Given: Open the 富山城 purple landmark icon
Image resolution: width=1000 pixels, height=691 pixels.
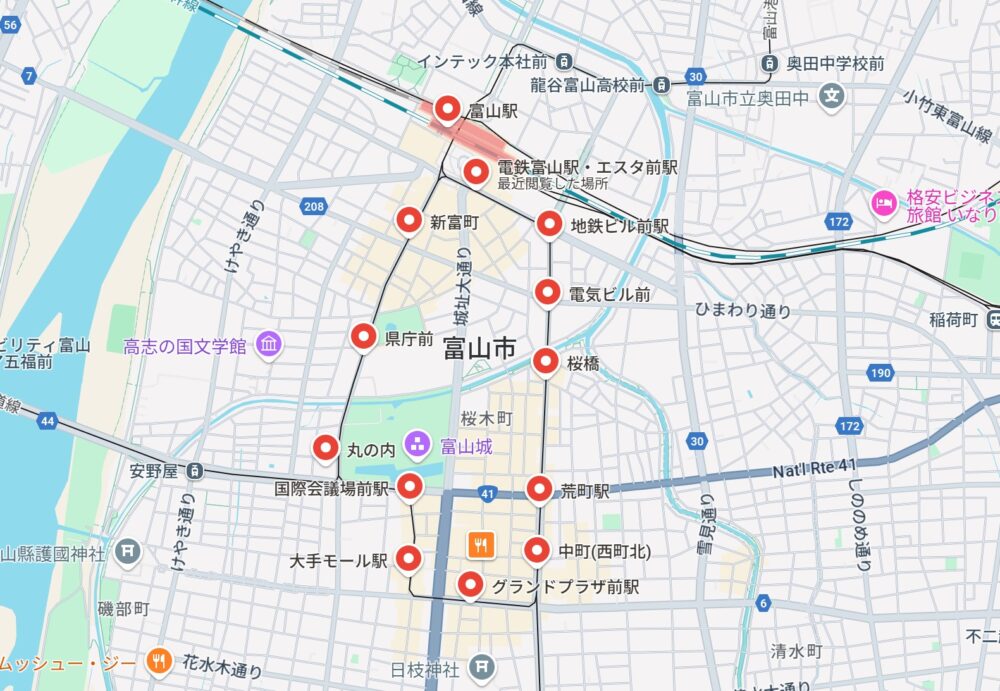Looking at the screenshot, I should tap(417, 445).
